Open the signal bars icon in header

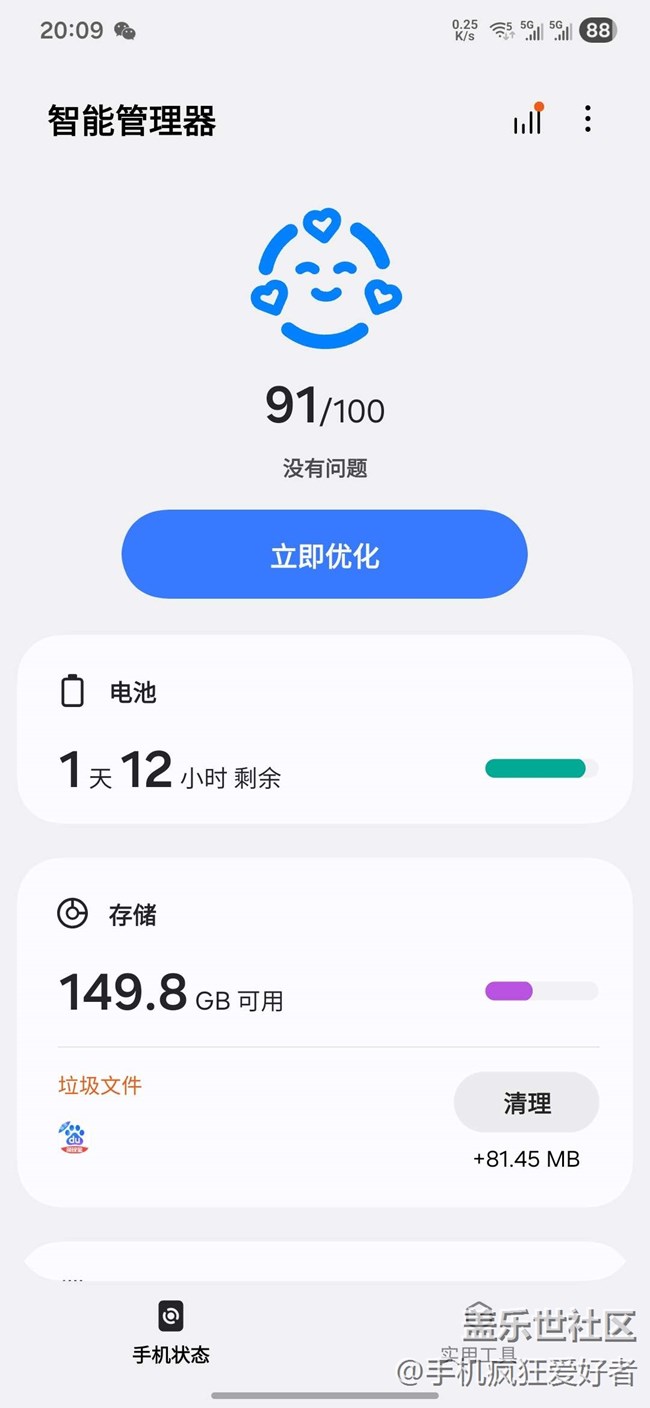(527, 120)
